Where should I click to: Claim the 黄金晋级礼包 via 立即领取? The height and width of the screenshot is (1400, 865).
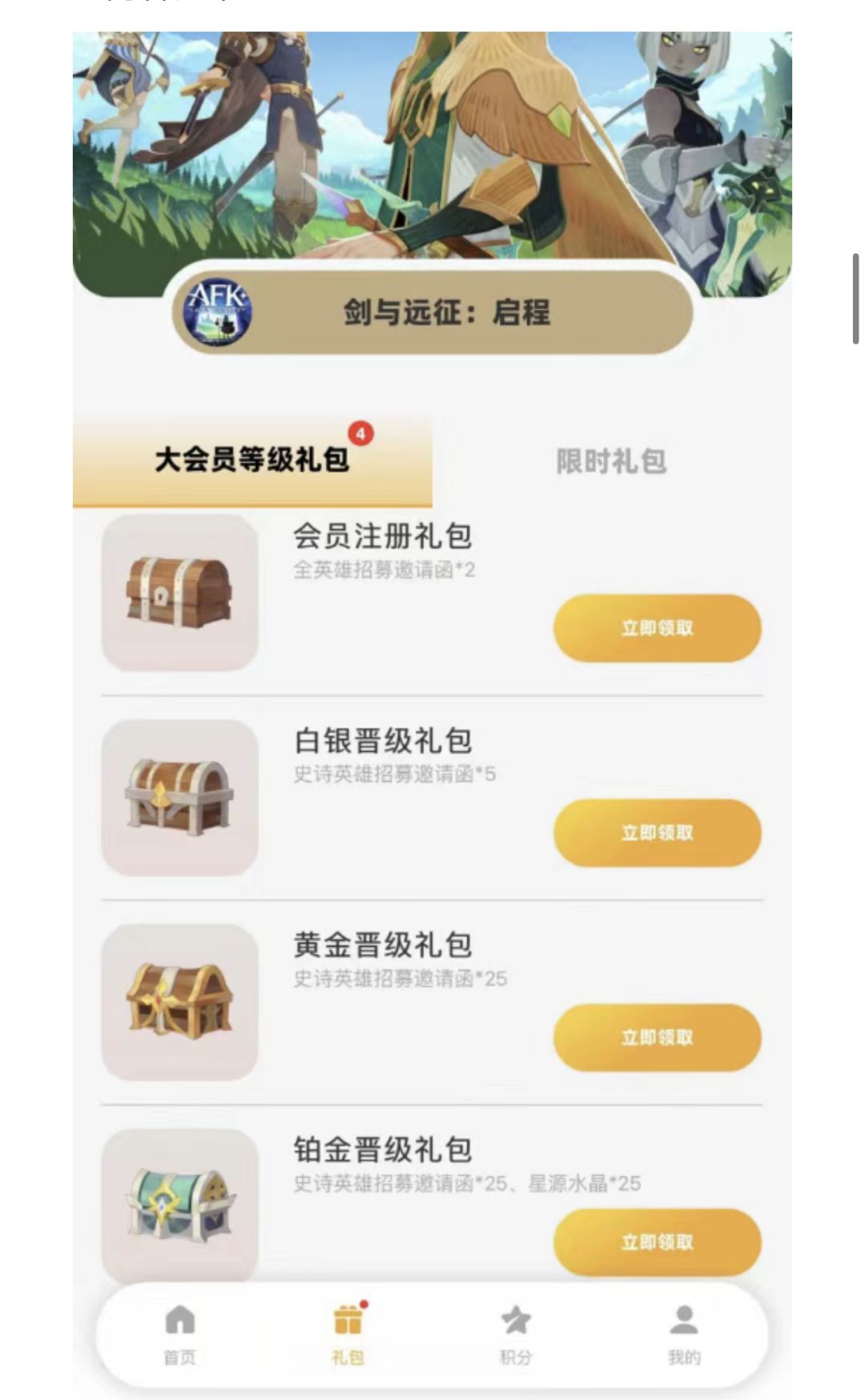tap(657, 1036)
